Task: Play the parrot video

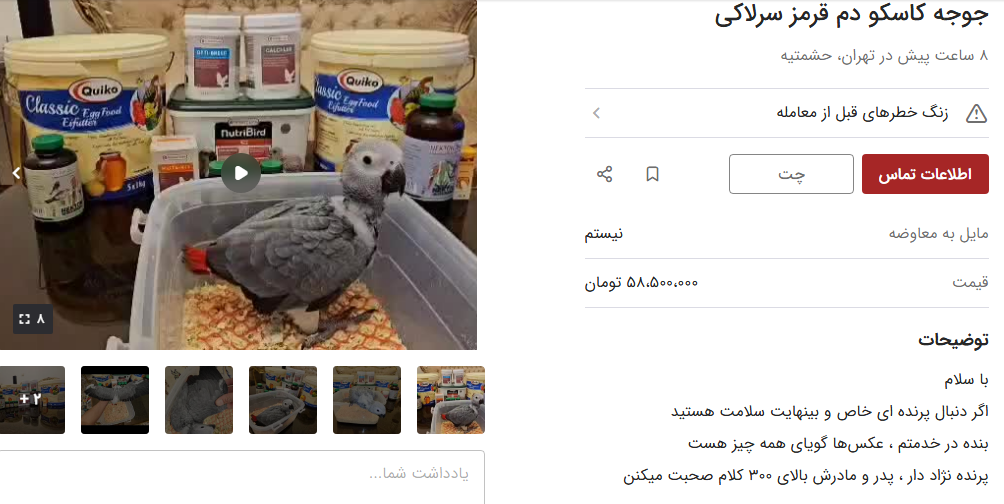Action: click(240, 173)
